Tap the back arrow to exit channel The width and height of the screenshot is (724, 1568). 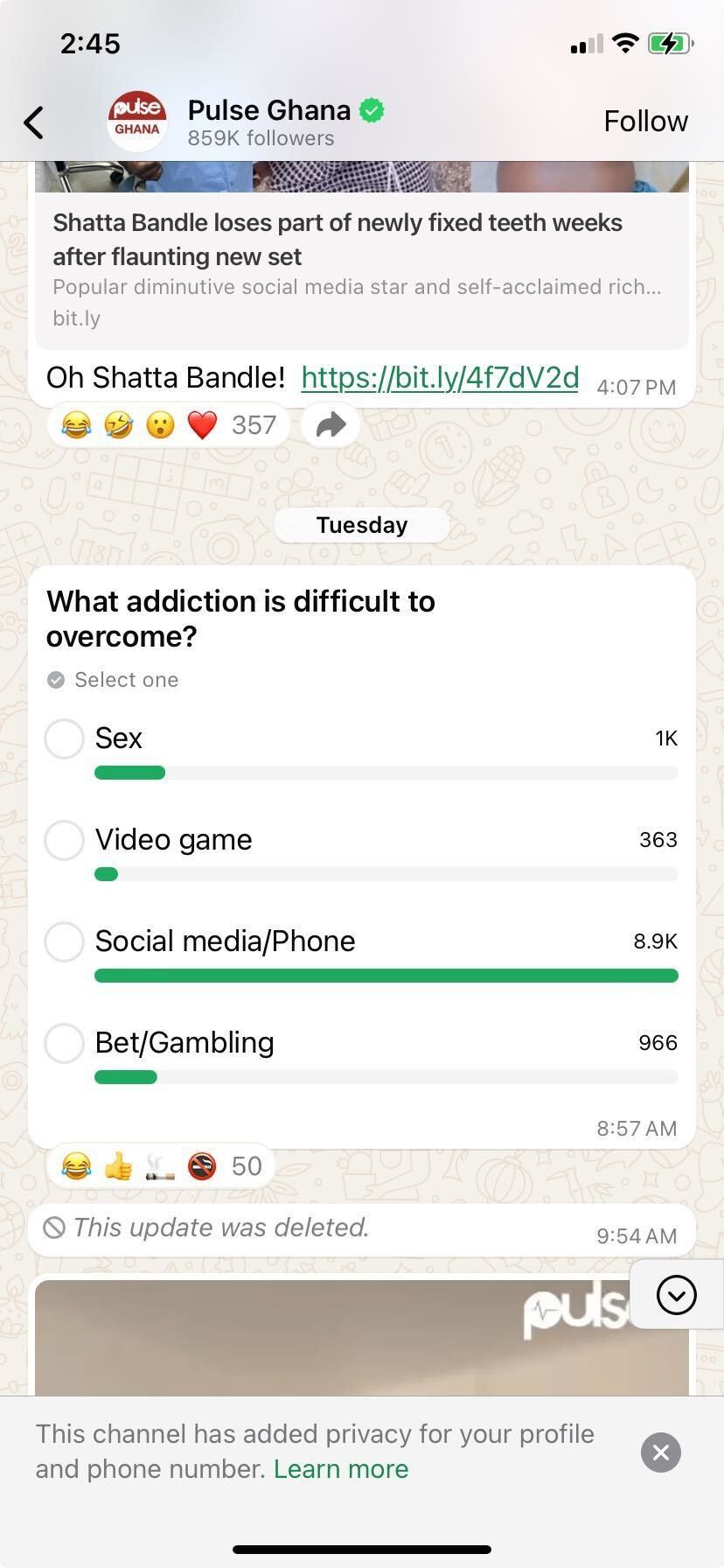click(x=33, y=122)
